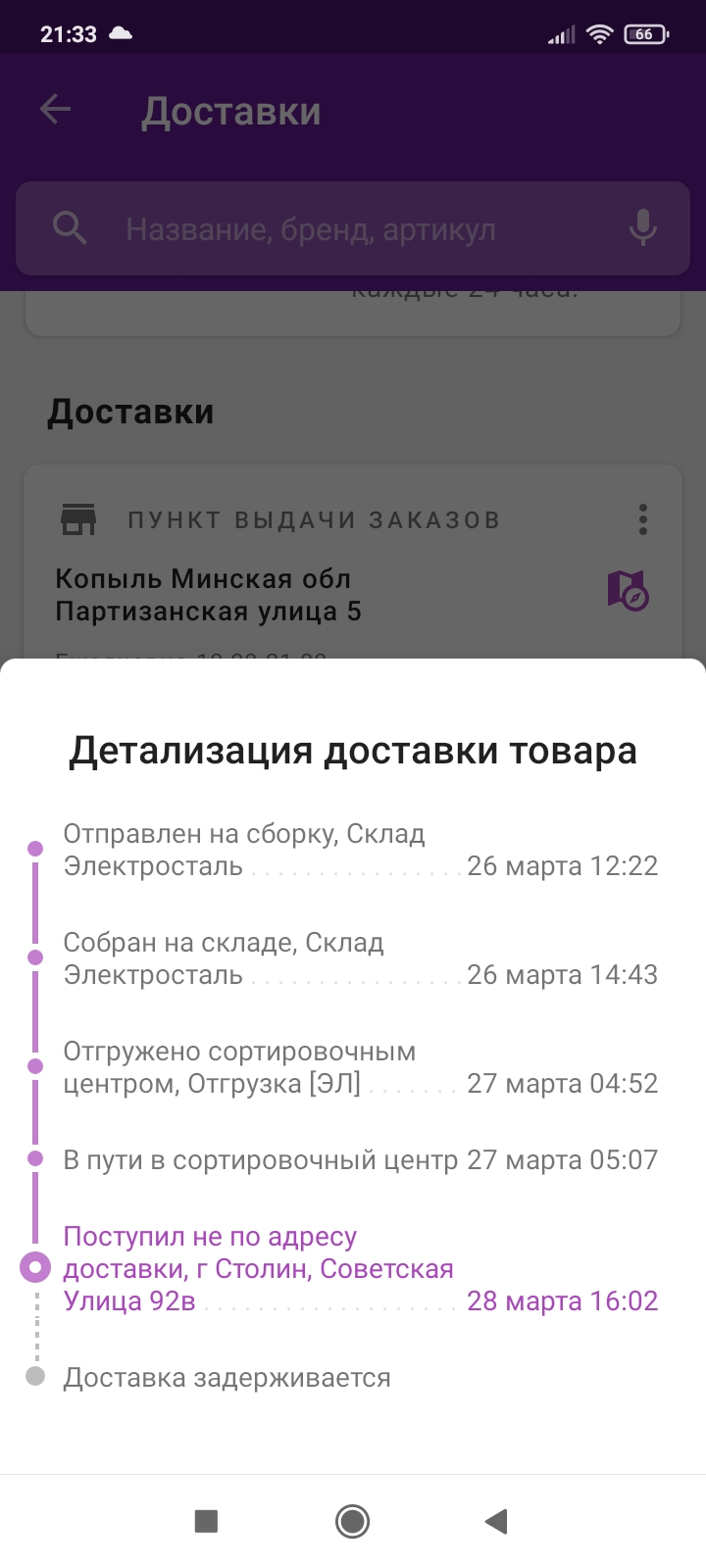The image size is (706, 1568).
Task: Tap the system Back button
Action: pyautogui.click(x=496, y=1521)
